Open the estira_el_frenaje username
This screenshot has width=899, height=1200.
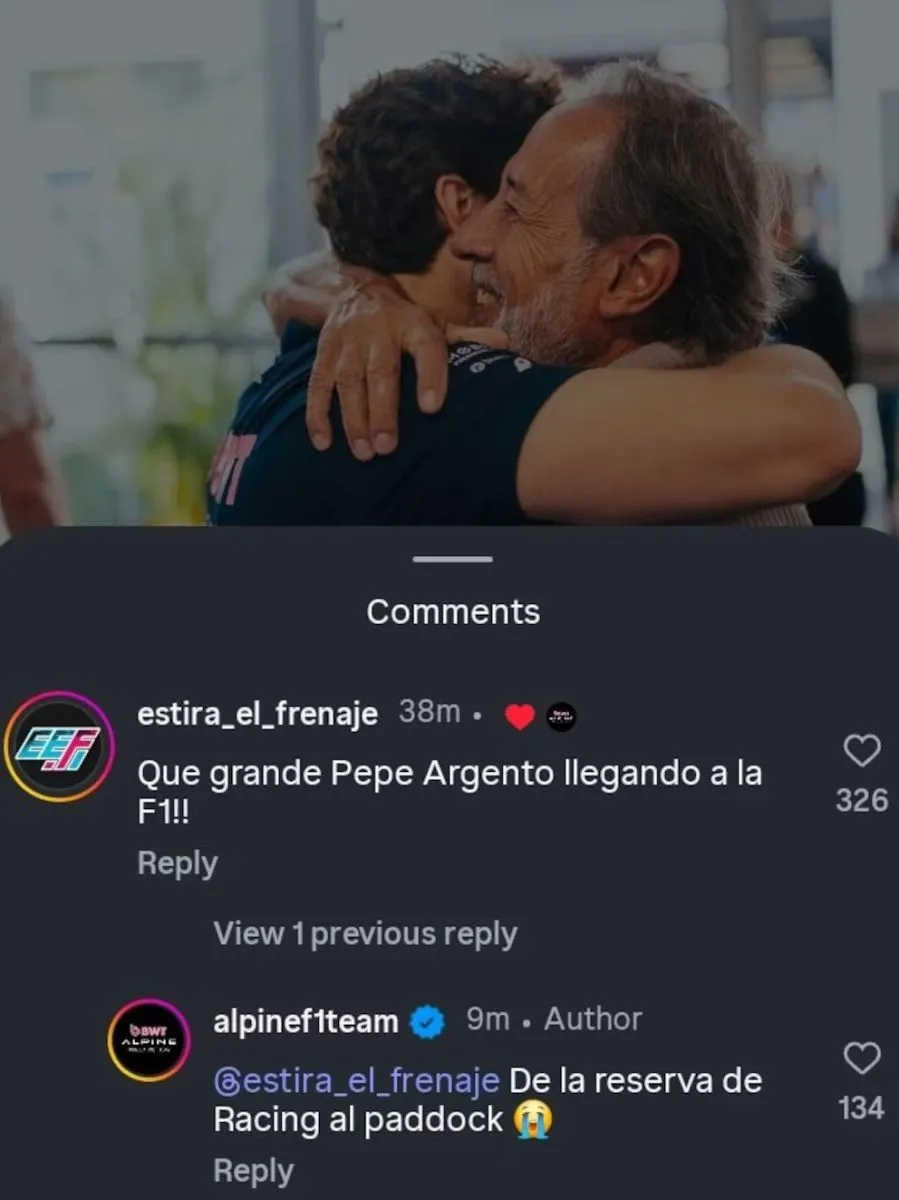257,714
